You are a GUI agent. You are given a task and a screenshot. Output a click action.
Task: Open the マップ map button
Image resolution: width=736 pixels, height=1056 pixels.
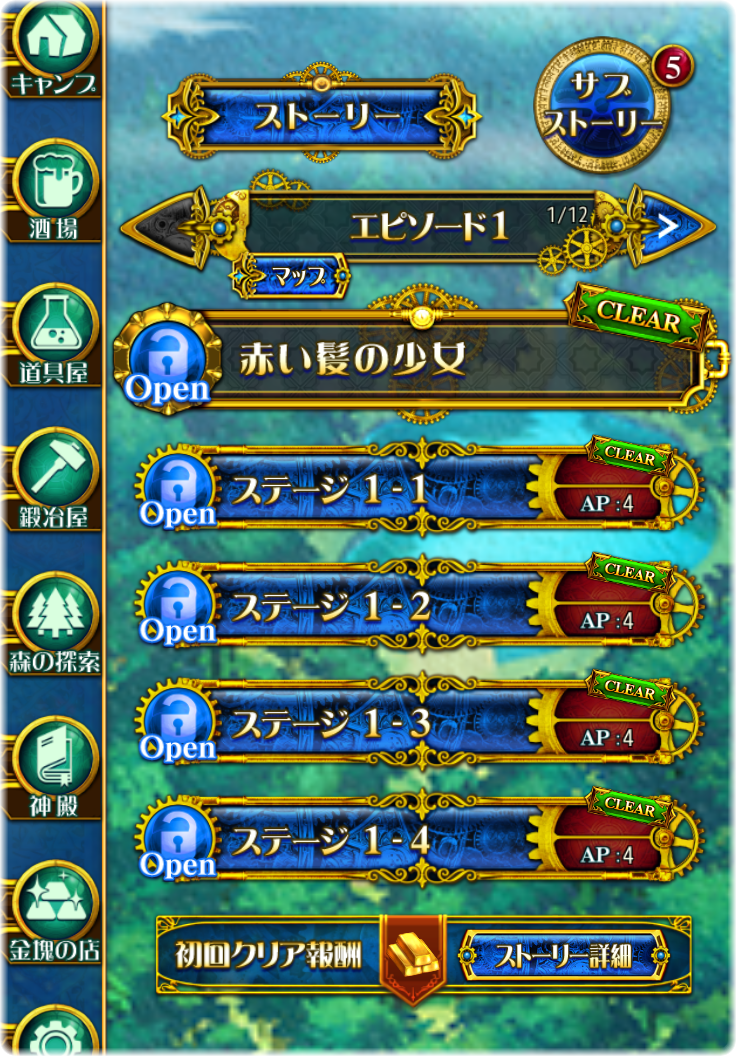coord(292,277)
